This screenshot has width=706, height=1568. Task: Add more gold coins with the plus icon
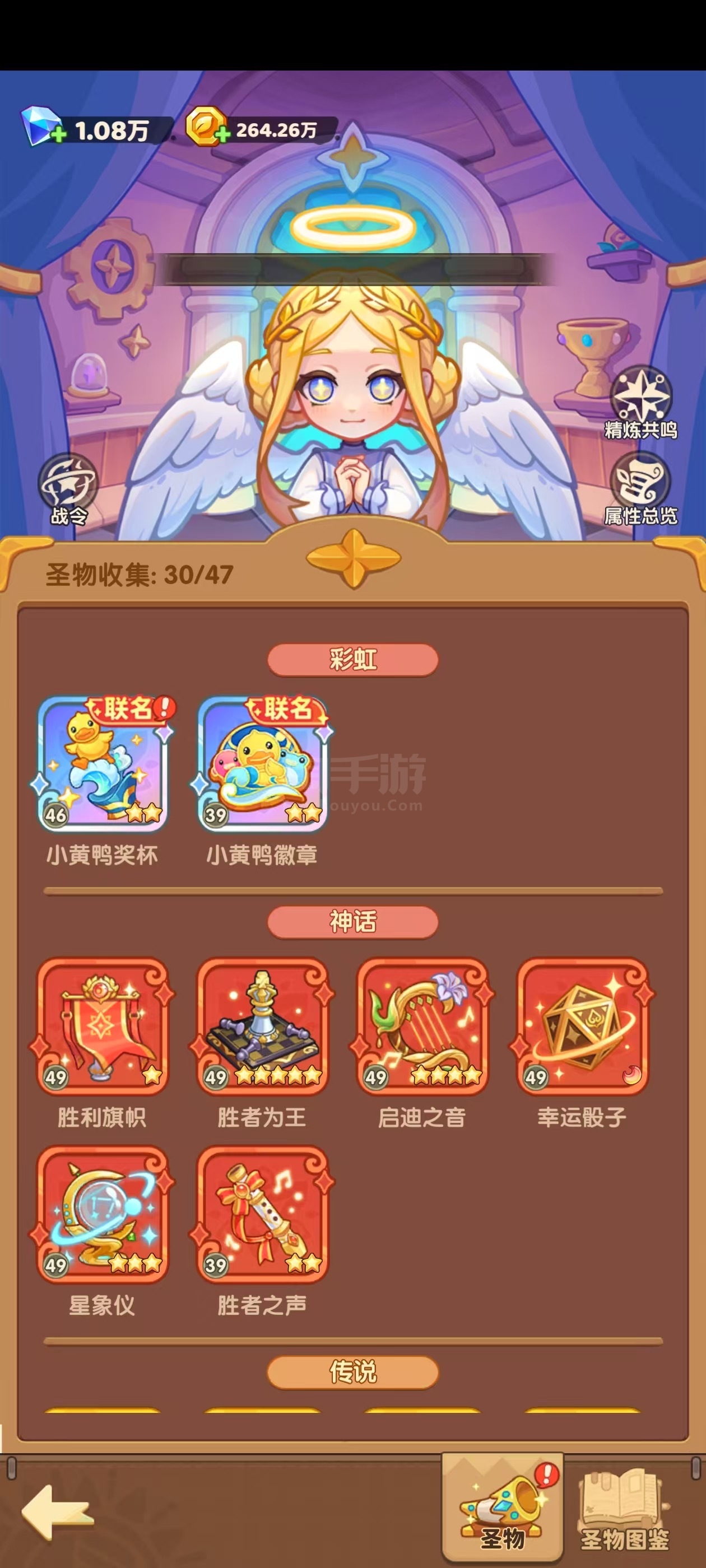click(223, 134)
